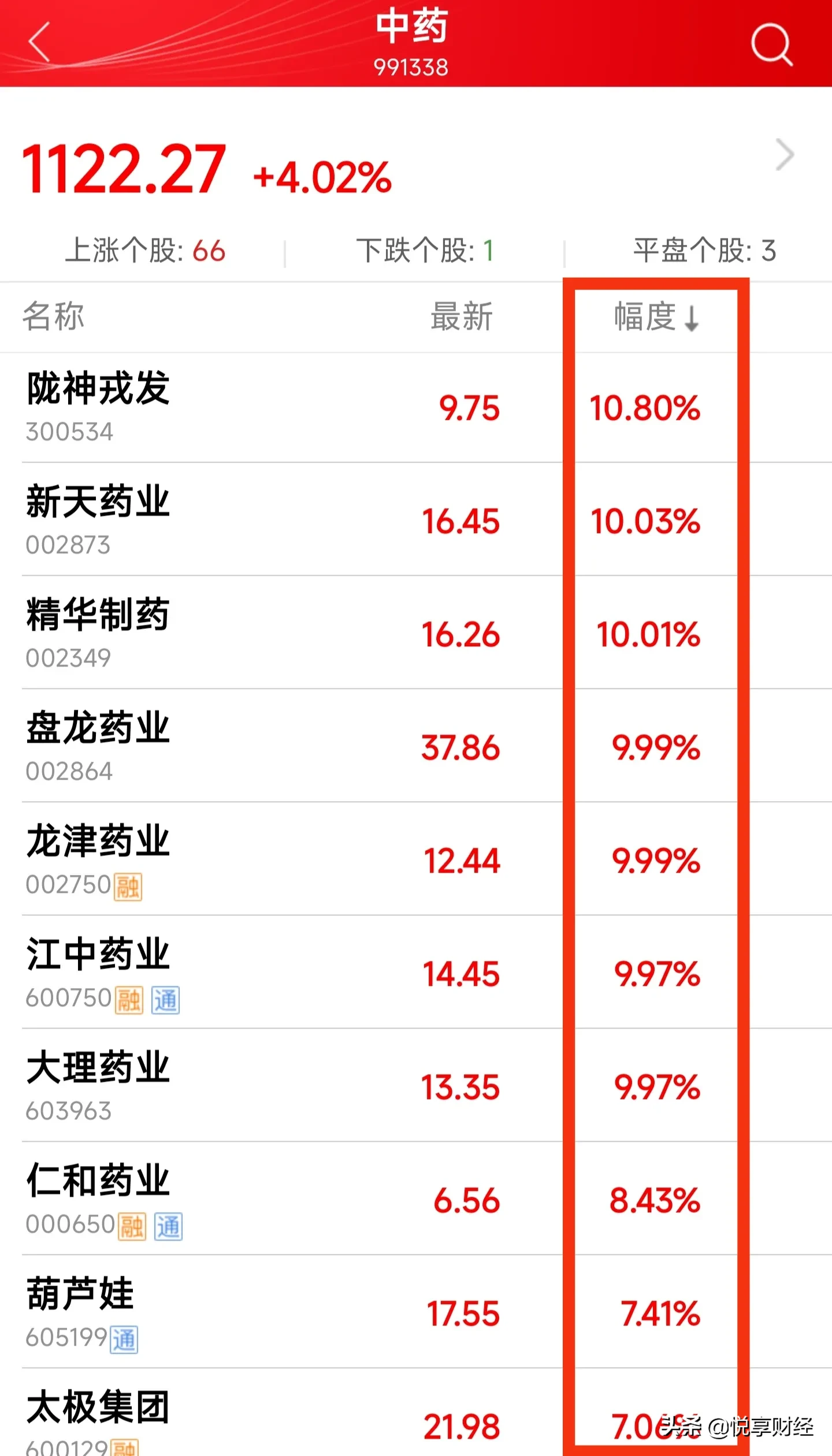Open index details via the right chevron
Screen dimensions: 832x1456
pos(785,155)
